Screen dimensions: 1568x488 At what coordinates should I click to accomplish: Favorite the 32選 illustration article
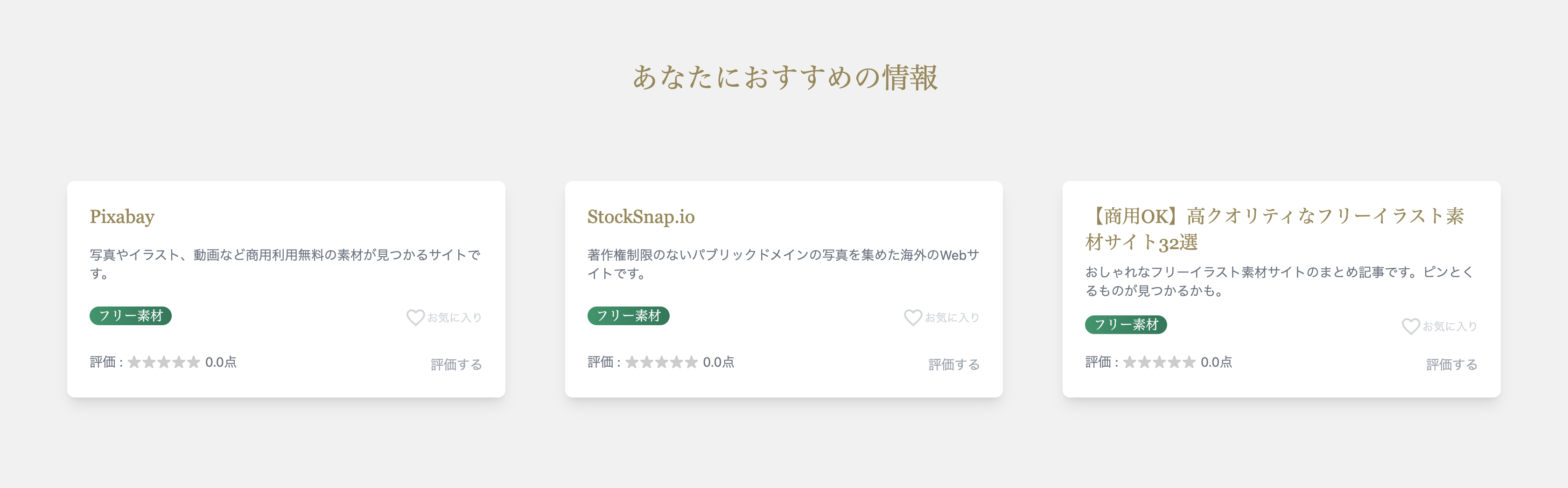pos(1410,326)
